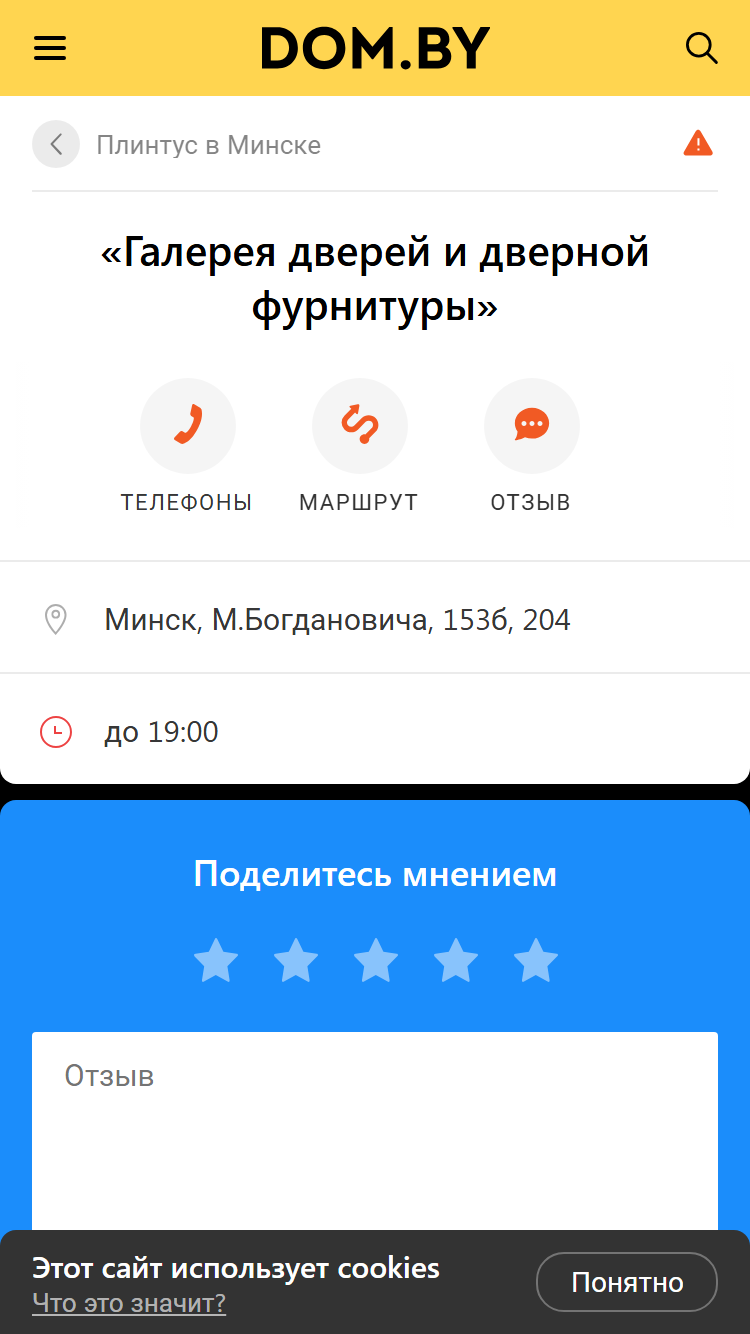Rate with the third star

pyautogui.click(x=376, y=960)
